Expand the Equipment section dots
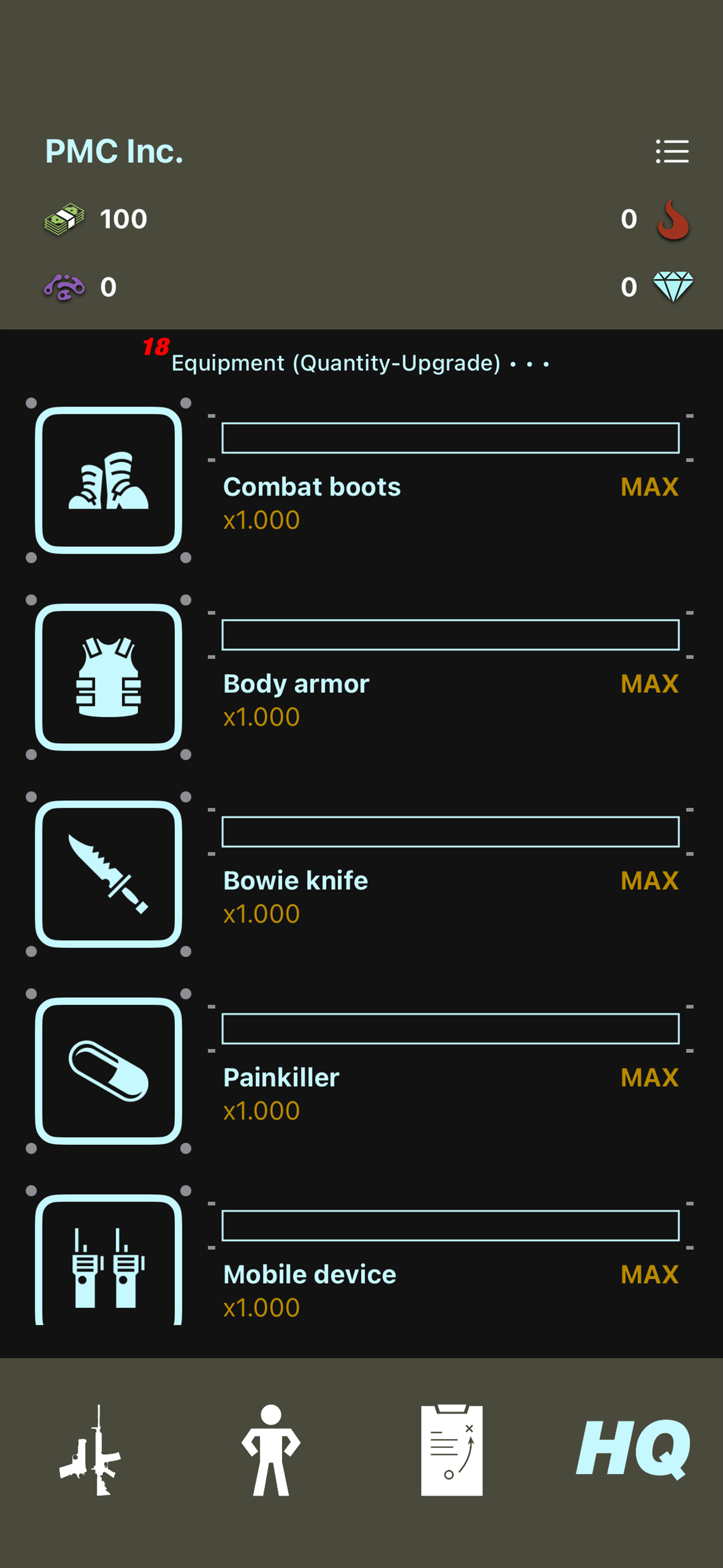723x1568 pixels. coord(530,364)
